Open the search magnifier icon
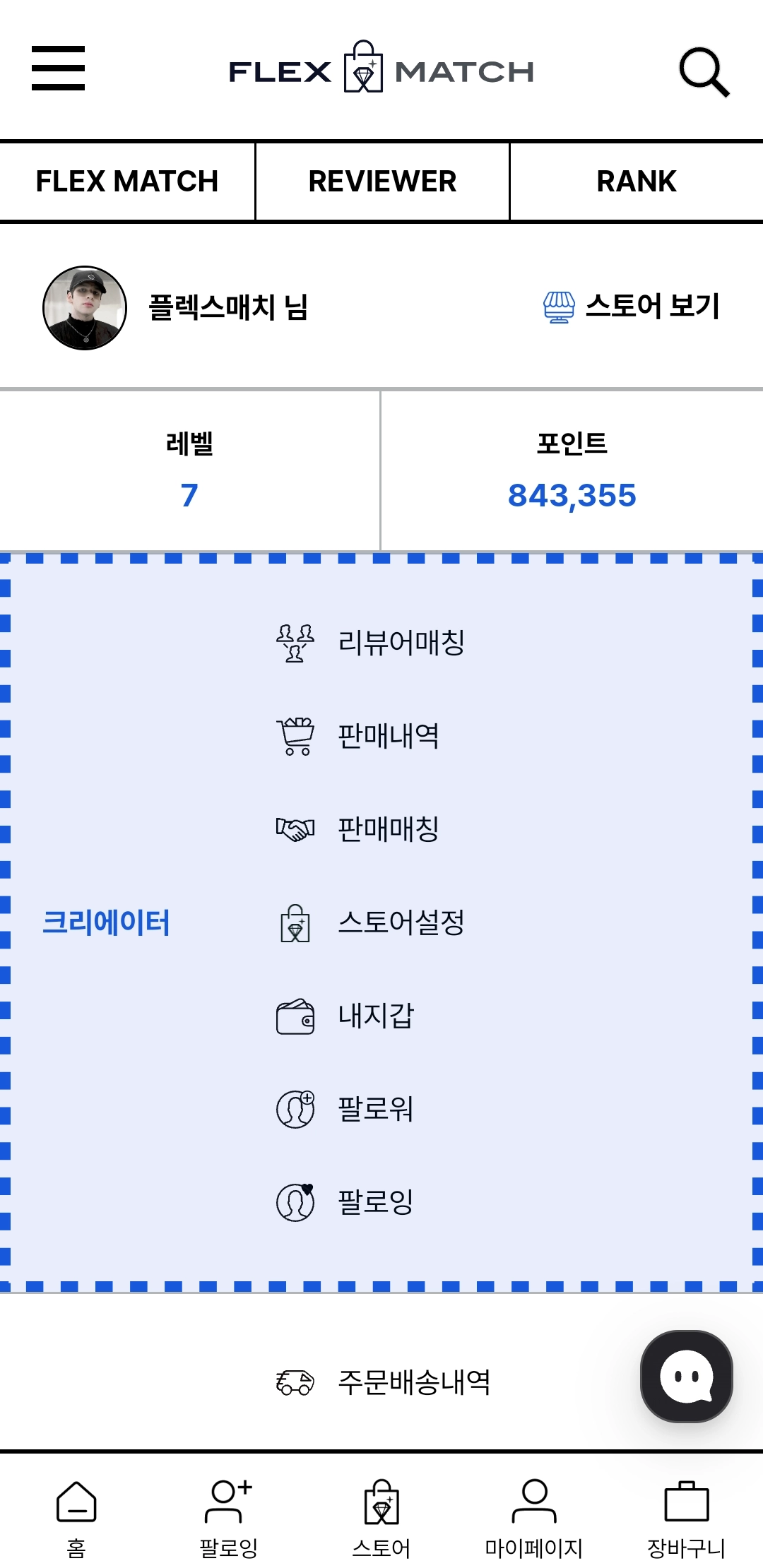763x1568 pixels. pyautogui.click(x=704, y=71)
